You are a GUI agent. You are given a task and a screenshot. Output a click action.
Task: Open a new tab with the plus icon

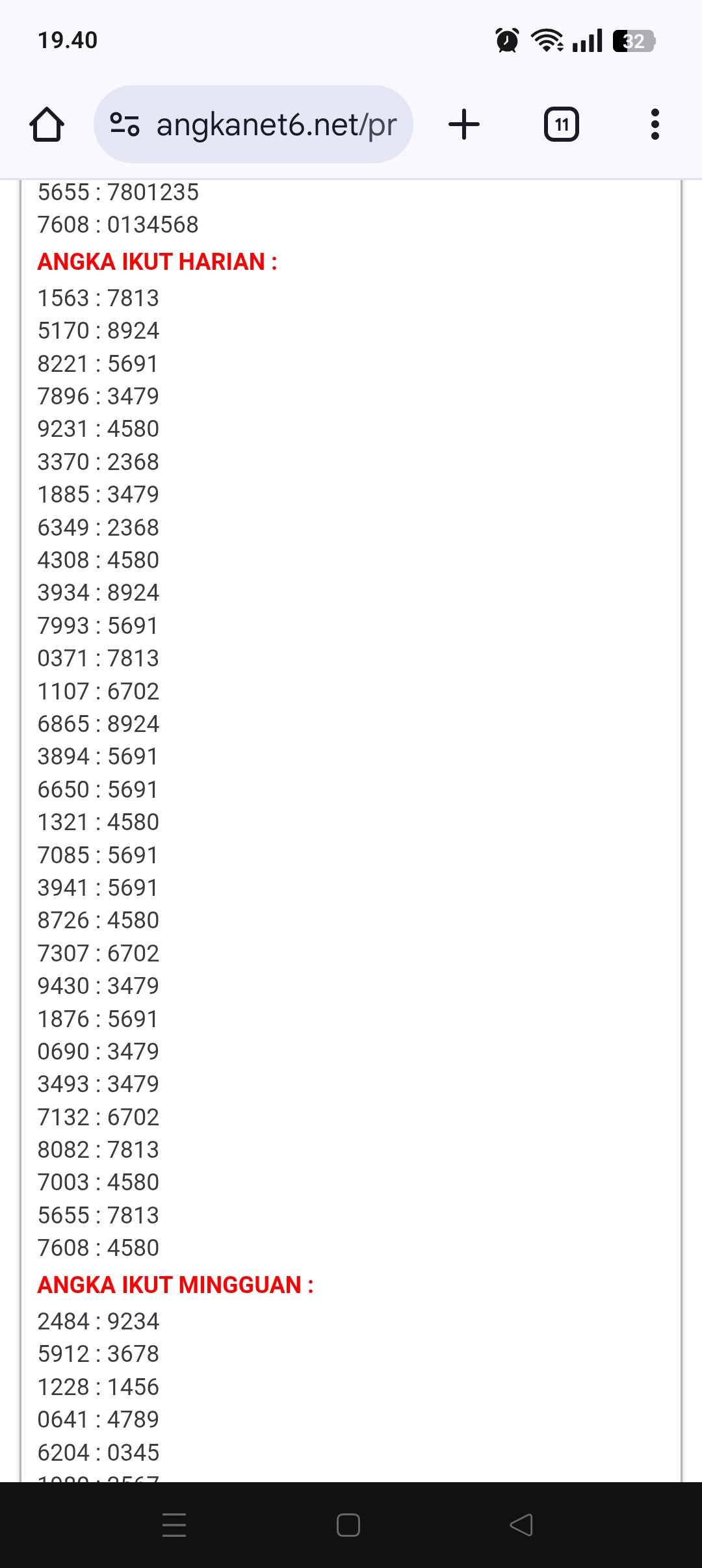pyautogui.click(x=464, y=124)
